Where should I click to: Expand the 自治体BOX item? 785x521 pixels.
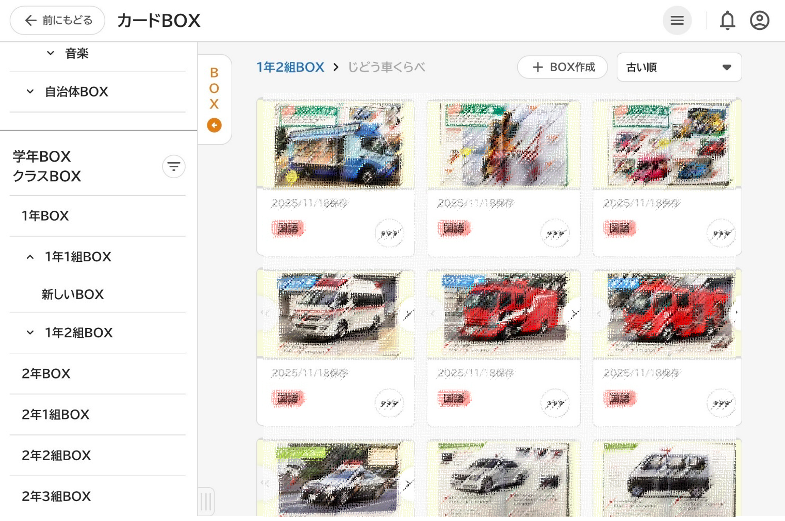click(x=31, y=92)
